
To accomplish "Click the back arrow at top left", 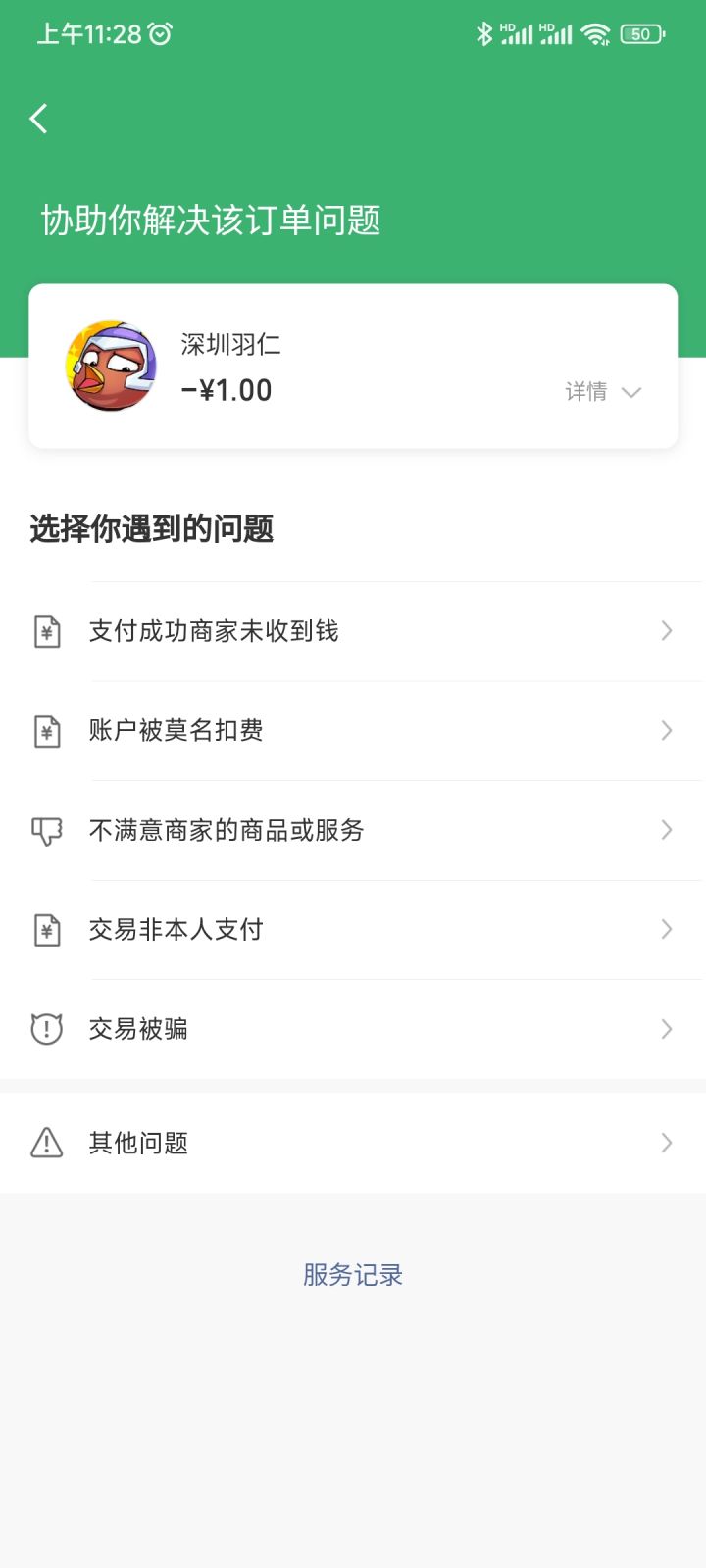I will pyautogui.click(x=37, y=117).
